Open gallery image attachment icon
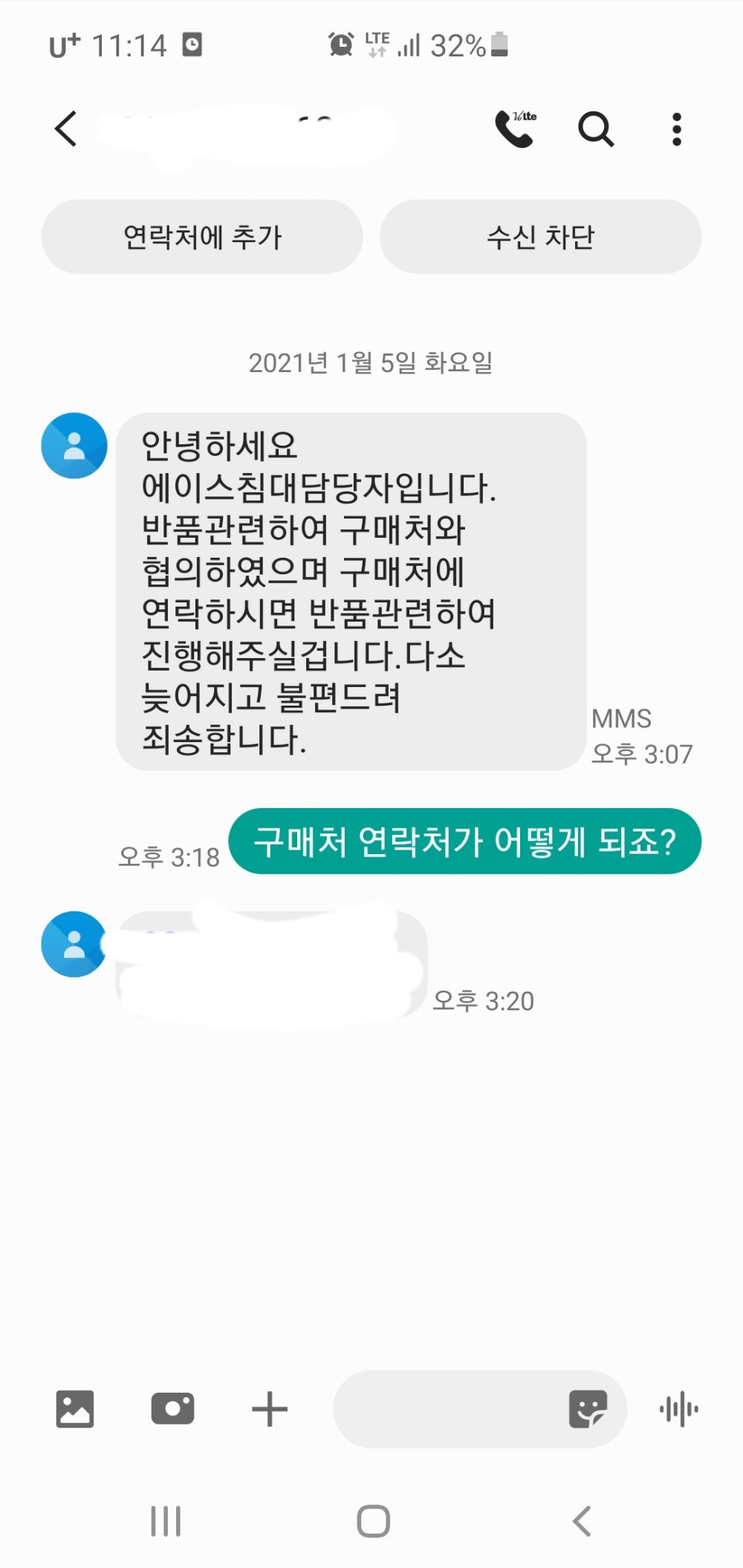 point(75,1409)
